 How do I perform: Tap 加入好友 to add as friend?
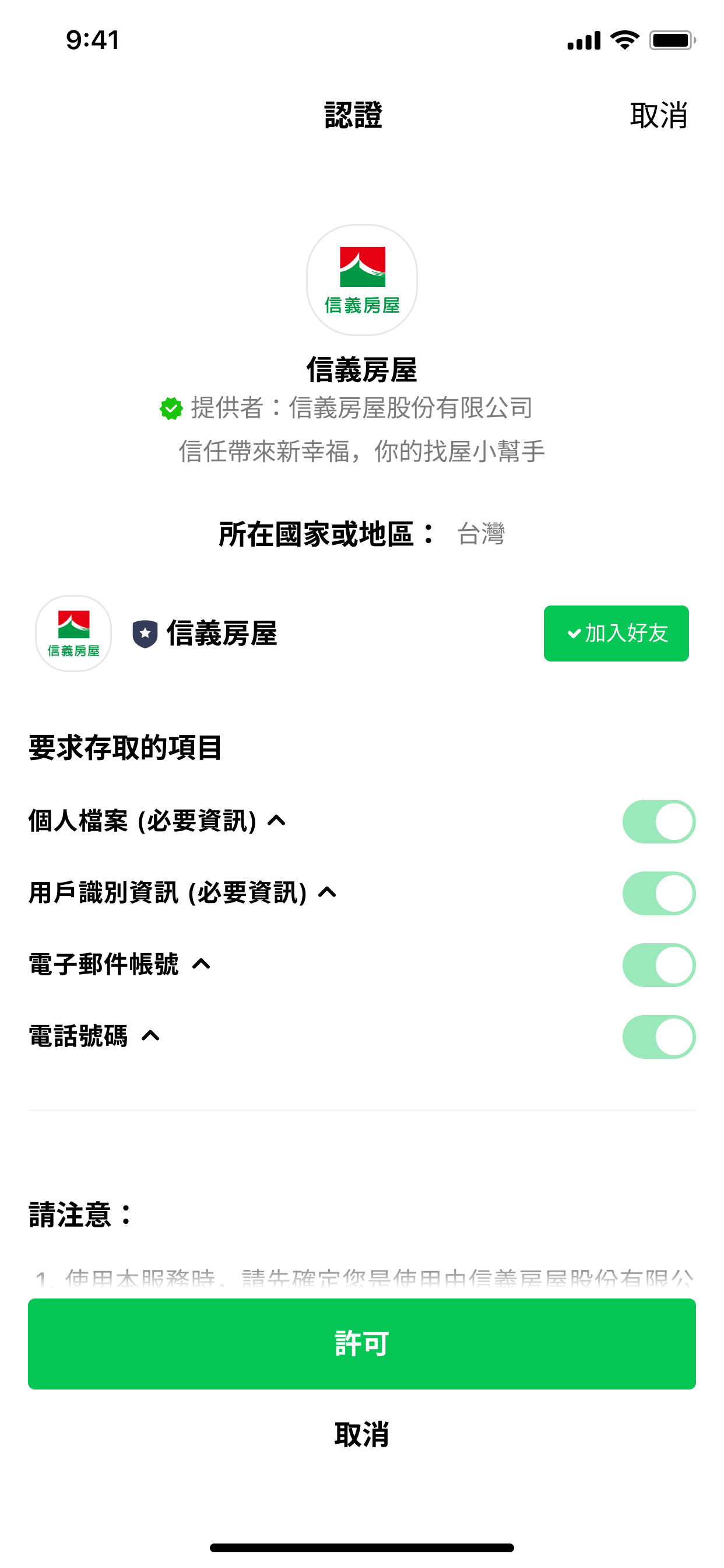(x=616, y=633)
